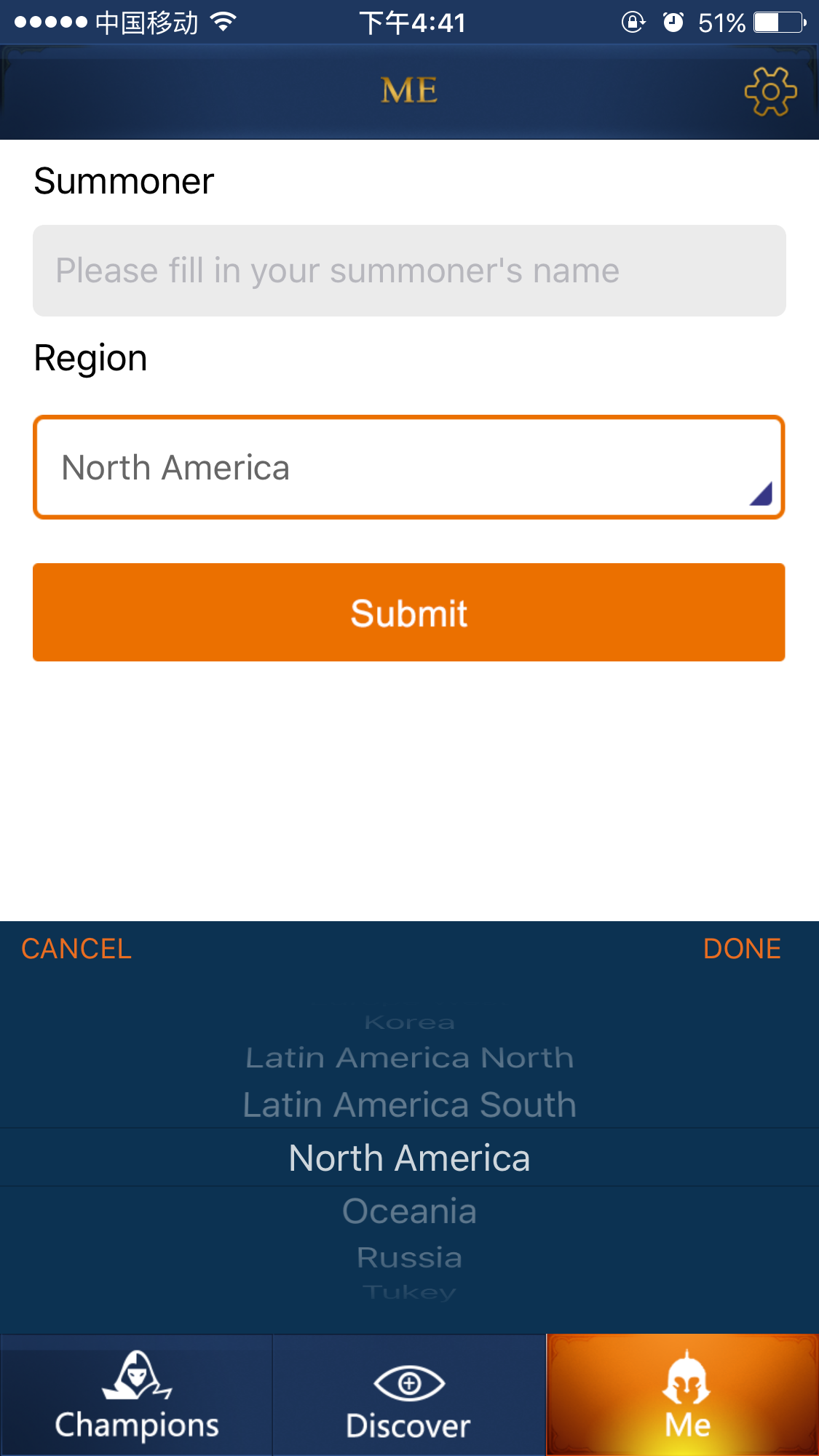Submit the summoner form
The height and width of the screenshot is (1456, 819).
click(409, 613)
